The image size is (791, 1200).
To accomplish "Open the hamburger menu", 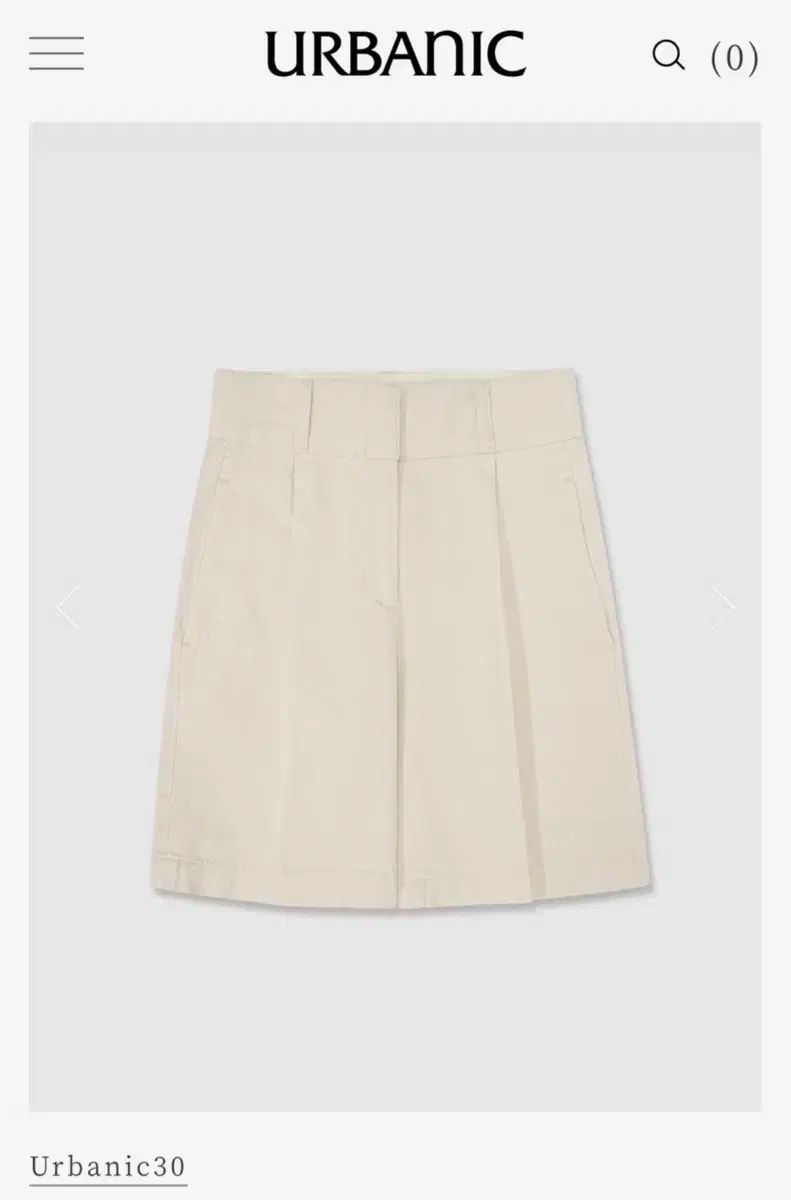I will [x=56, y=54].
